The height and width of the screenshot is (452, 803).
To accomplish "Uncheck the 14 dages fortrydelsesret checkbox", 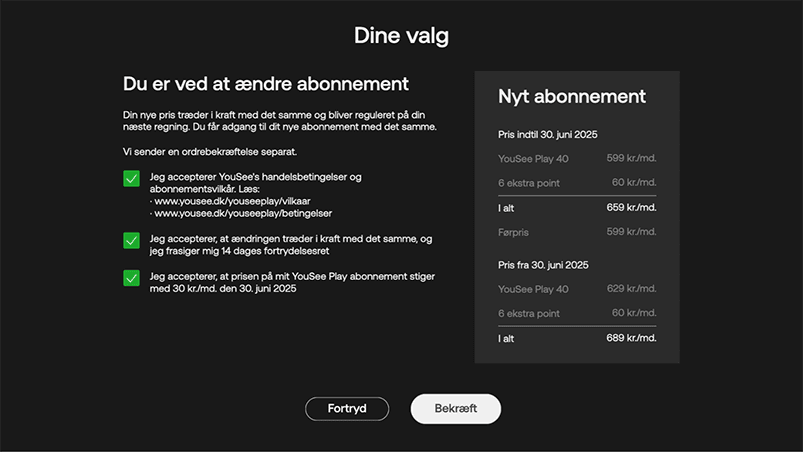I will (x=131, y=240).
